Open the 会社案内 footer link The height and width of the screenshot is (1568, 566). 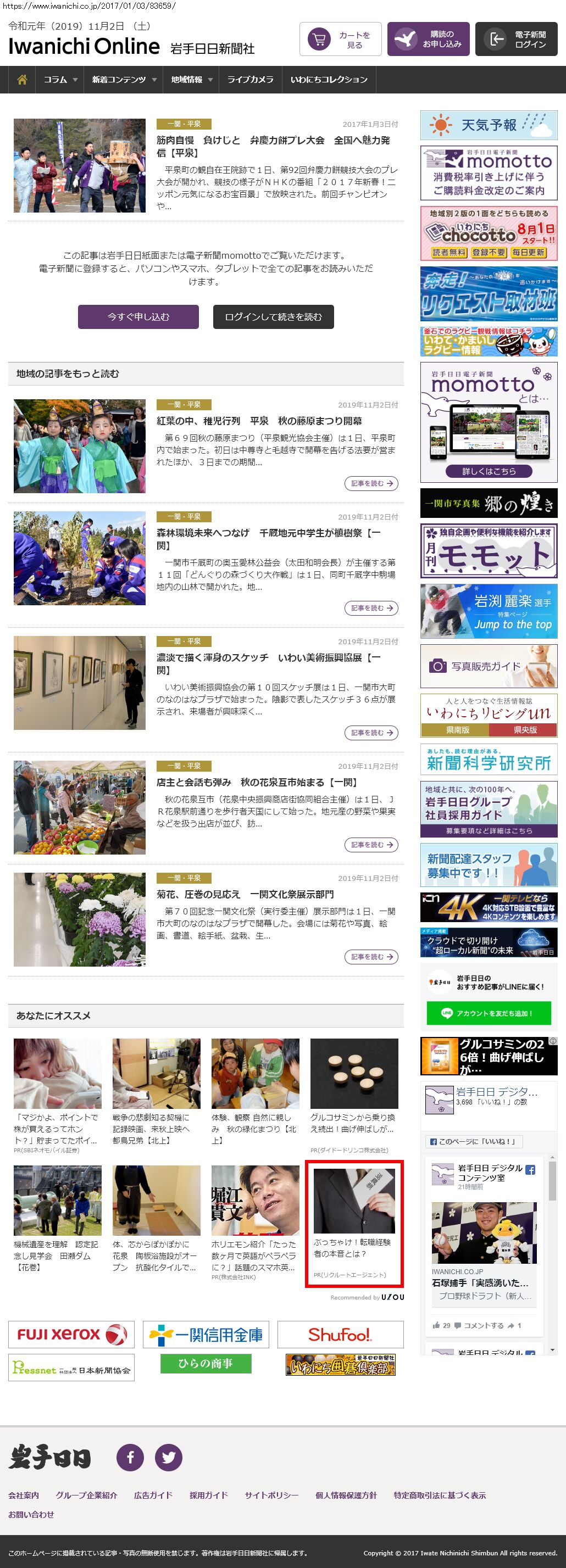pos(23,1495)
